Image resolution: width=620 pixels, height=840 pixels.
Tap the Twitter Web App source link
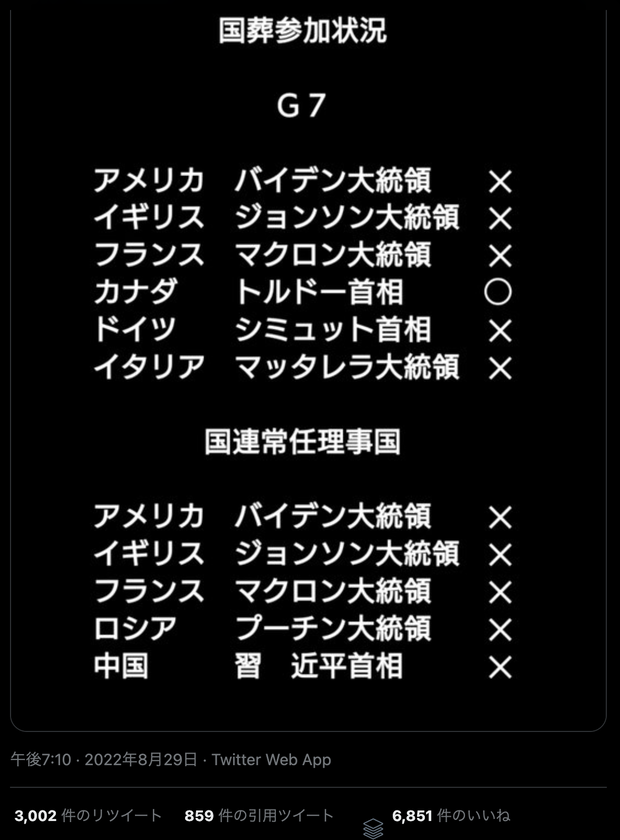point(270,760)
